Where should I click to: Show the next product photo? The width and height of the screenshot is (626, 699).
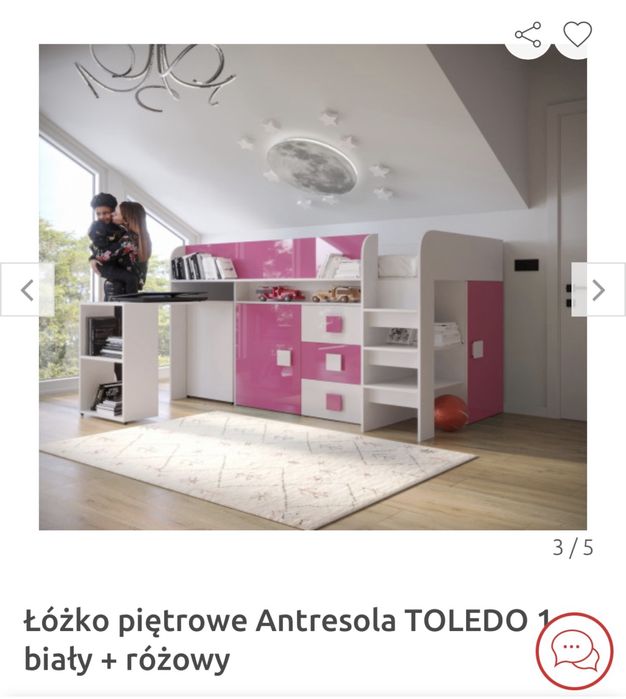tap(598, 290)
